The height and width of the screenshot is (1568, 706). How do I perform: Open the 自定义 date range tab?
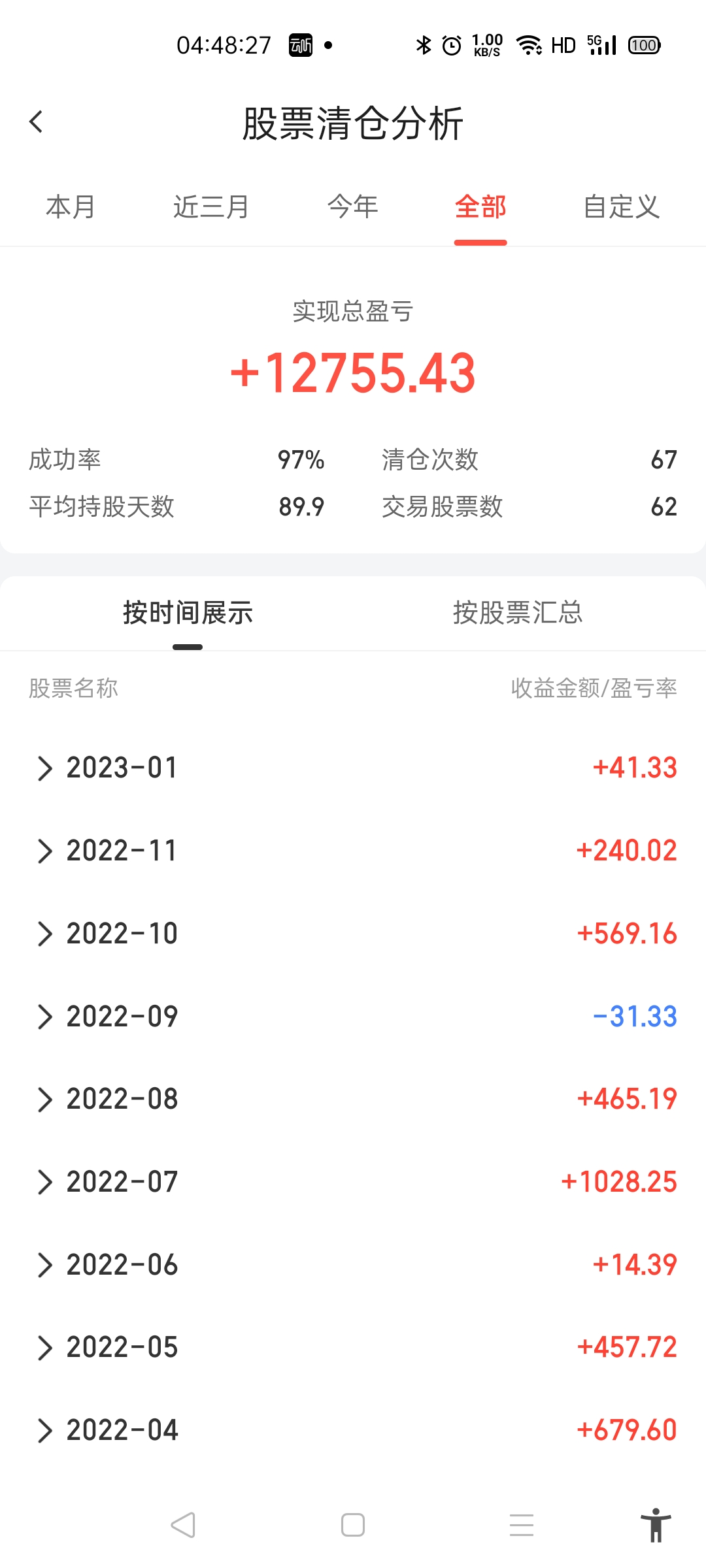(621, 207)
